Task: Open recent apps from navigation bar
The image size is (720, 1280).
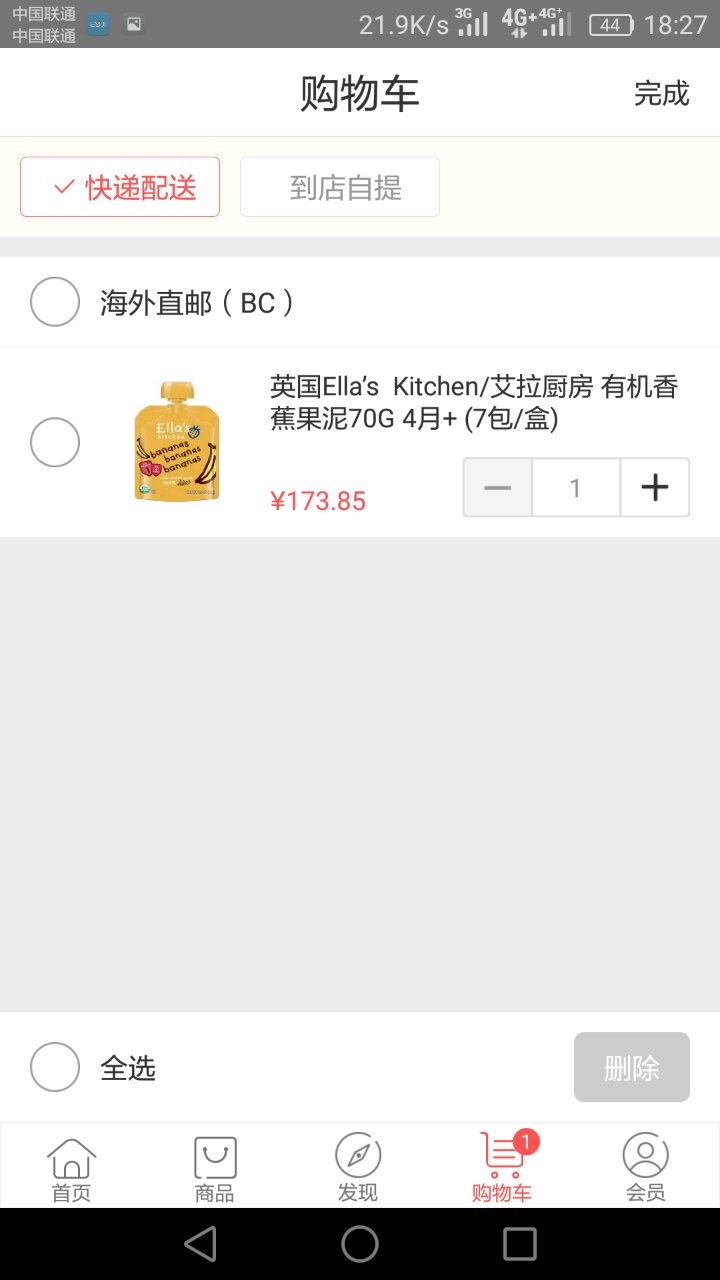Action: pyautogui.click(x=520, y=1244)
